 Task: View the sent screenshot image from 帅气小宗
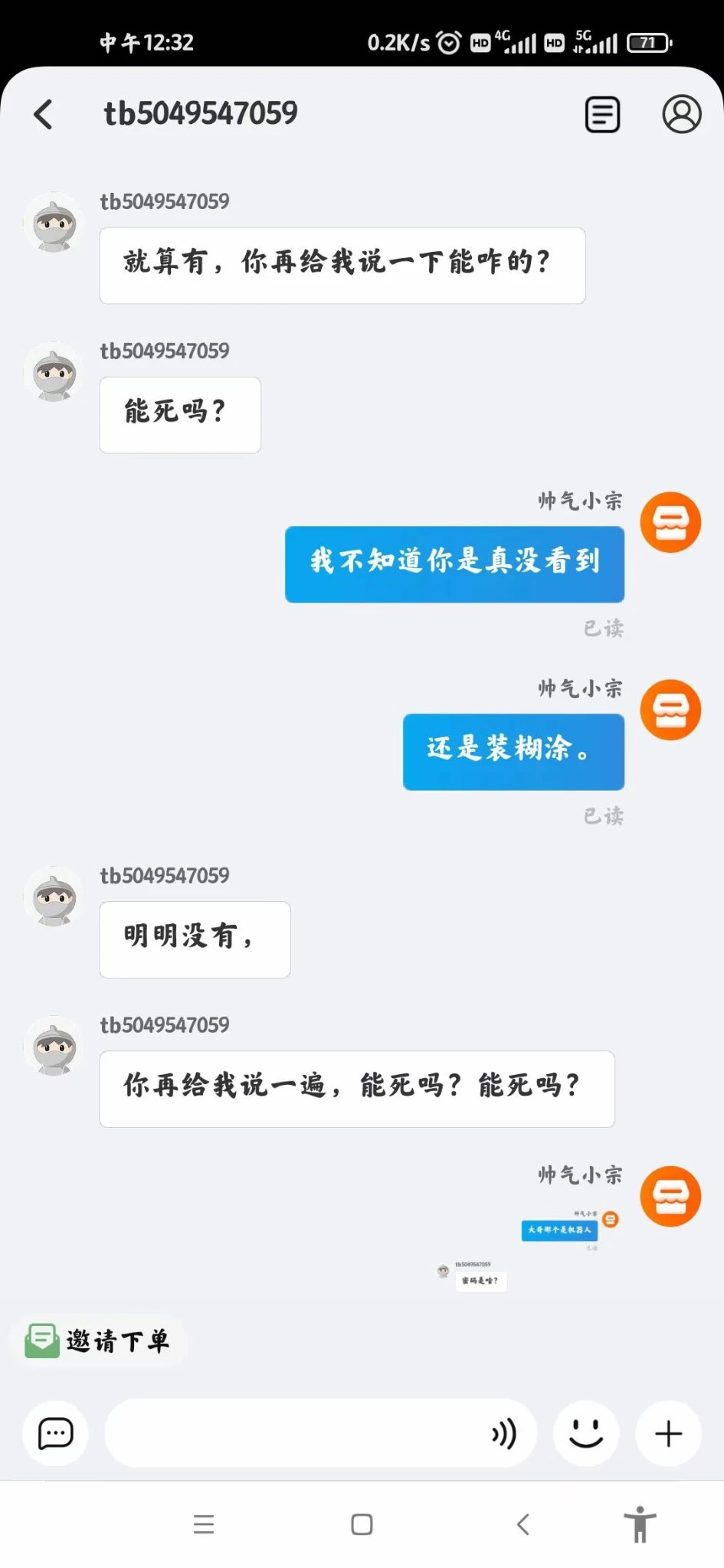coord(529,1249)
